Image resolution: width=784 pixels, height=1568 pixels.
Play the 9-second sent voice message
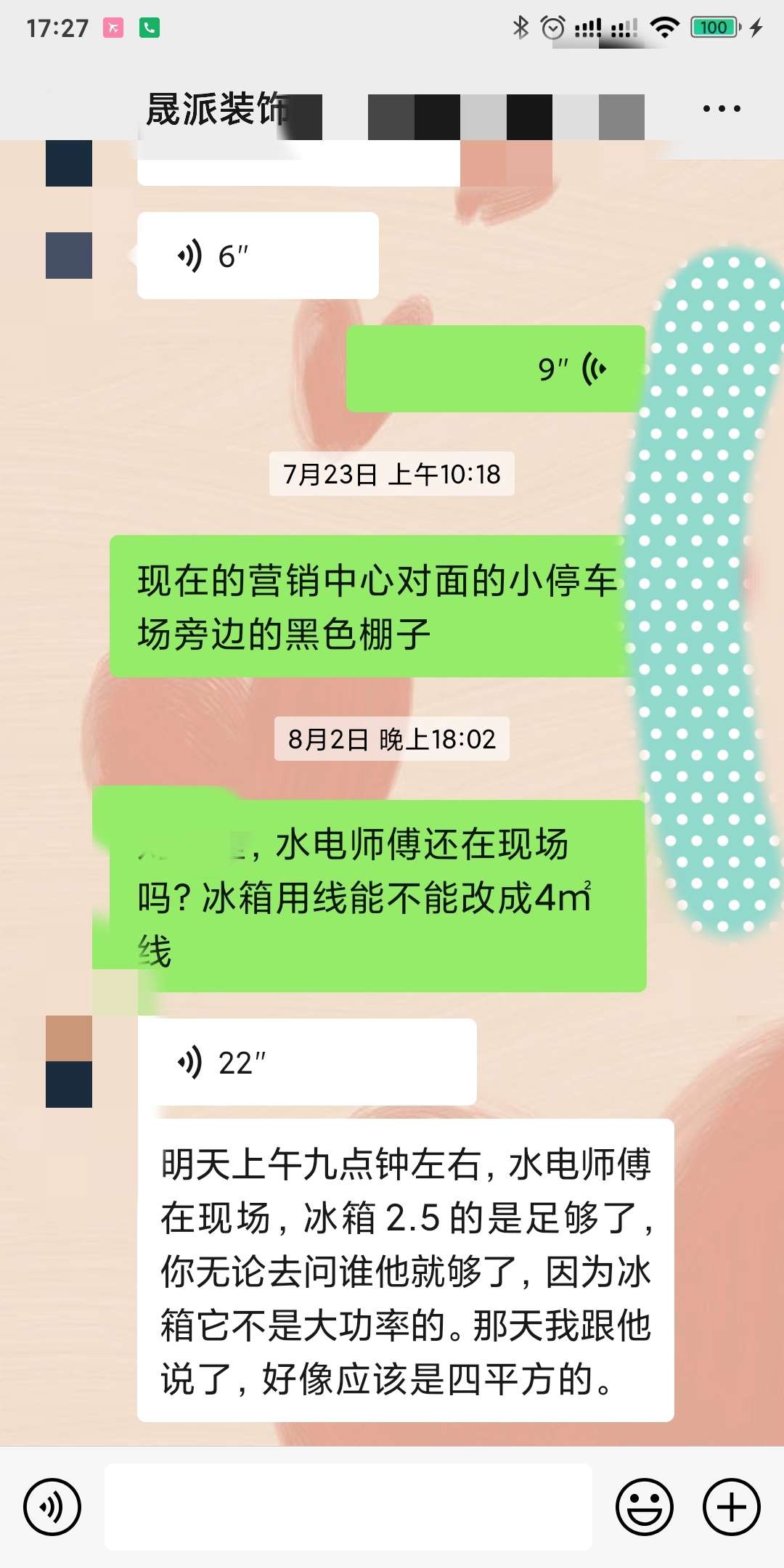coord(495,369)
